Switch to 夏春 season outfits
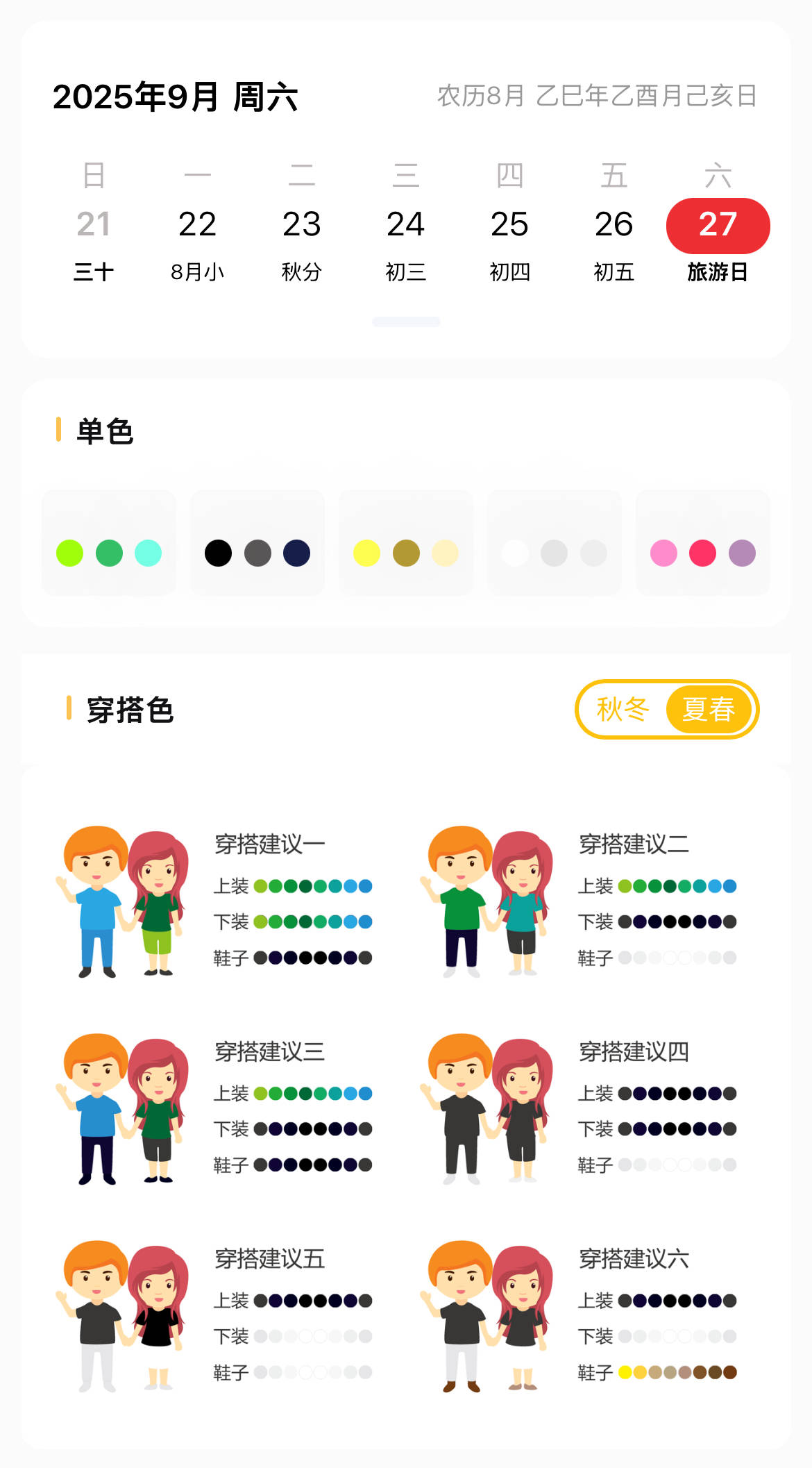812x1468 pixels. (x=709, y=710)
